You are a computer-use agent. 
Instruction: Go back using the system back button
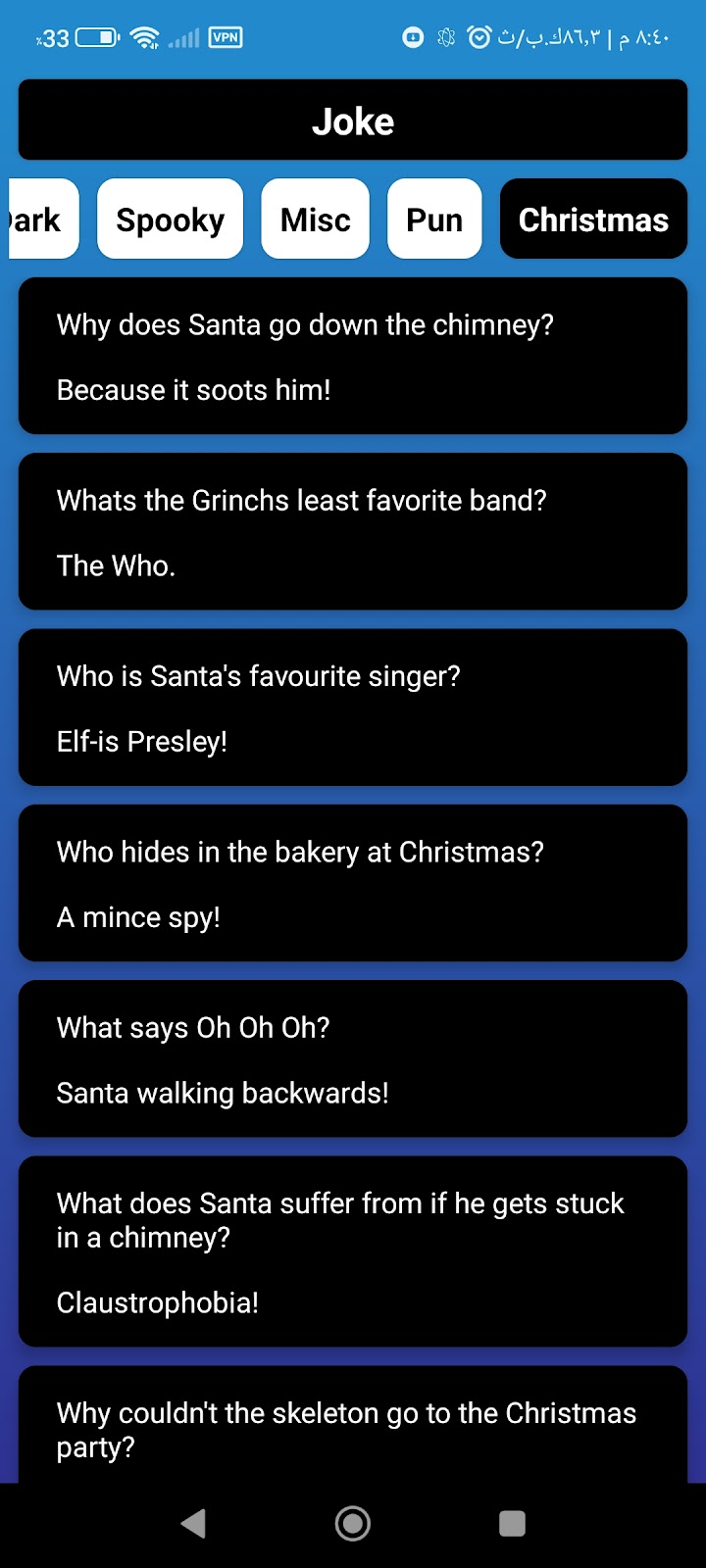[x=194, y=1523]
